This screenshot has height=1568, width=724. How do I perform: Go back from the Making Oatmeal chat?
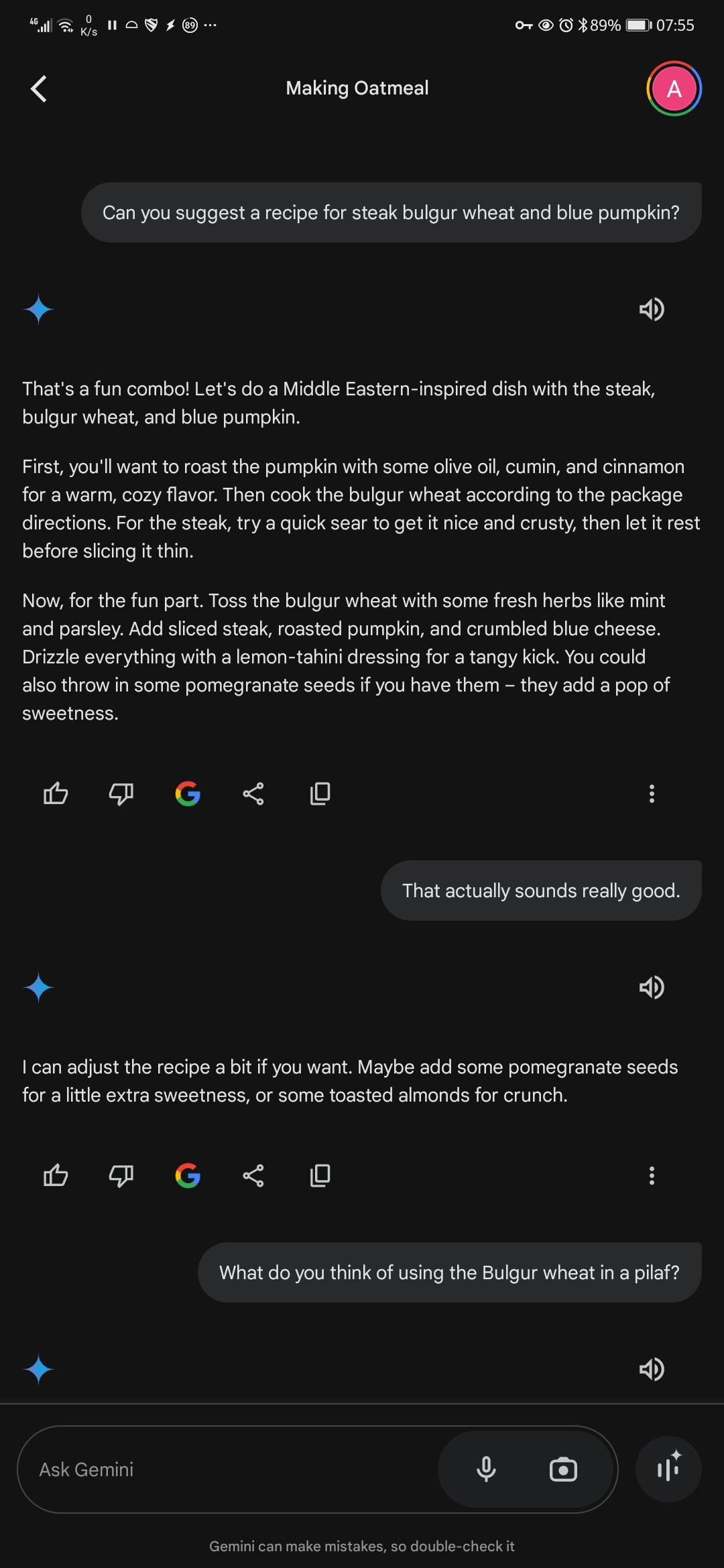coord(39,88)
